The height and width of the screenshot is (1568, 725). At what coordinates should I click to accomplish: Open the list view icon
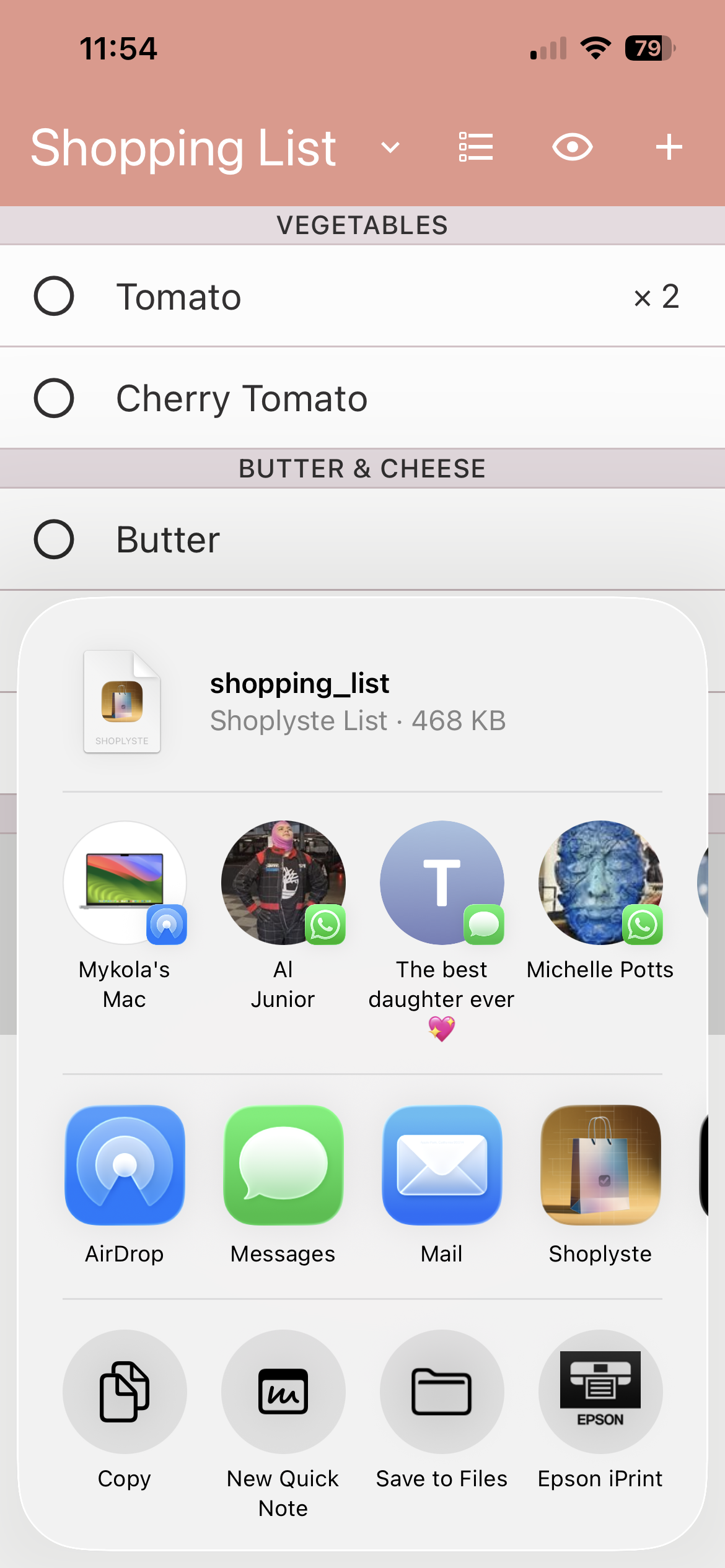(x=476, y=147)
